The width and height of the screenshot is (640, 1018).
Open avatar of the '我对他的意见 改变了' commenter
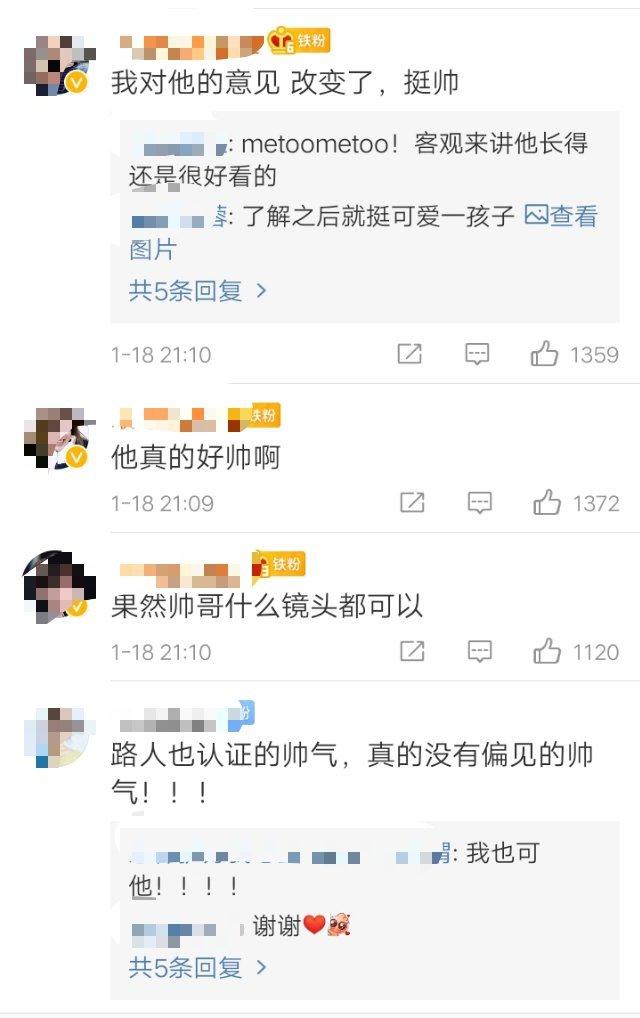point(58,65)
